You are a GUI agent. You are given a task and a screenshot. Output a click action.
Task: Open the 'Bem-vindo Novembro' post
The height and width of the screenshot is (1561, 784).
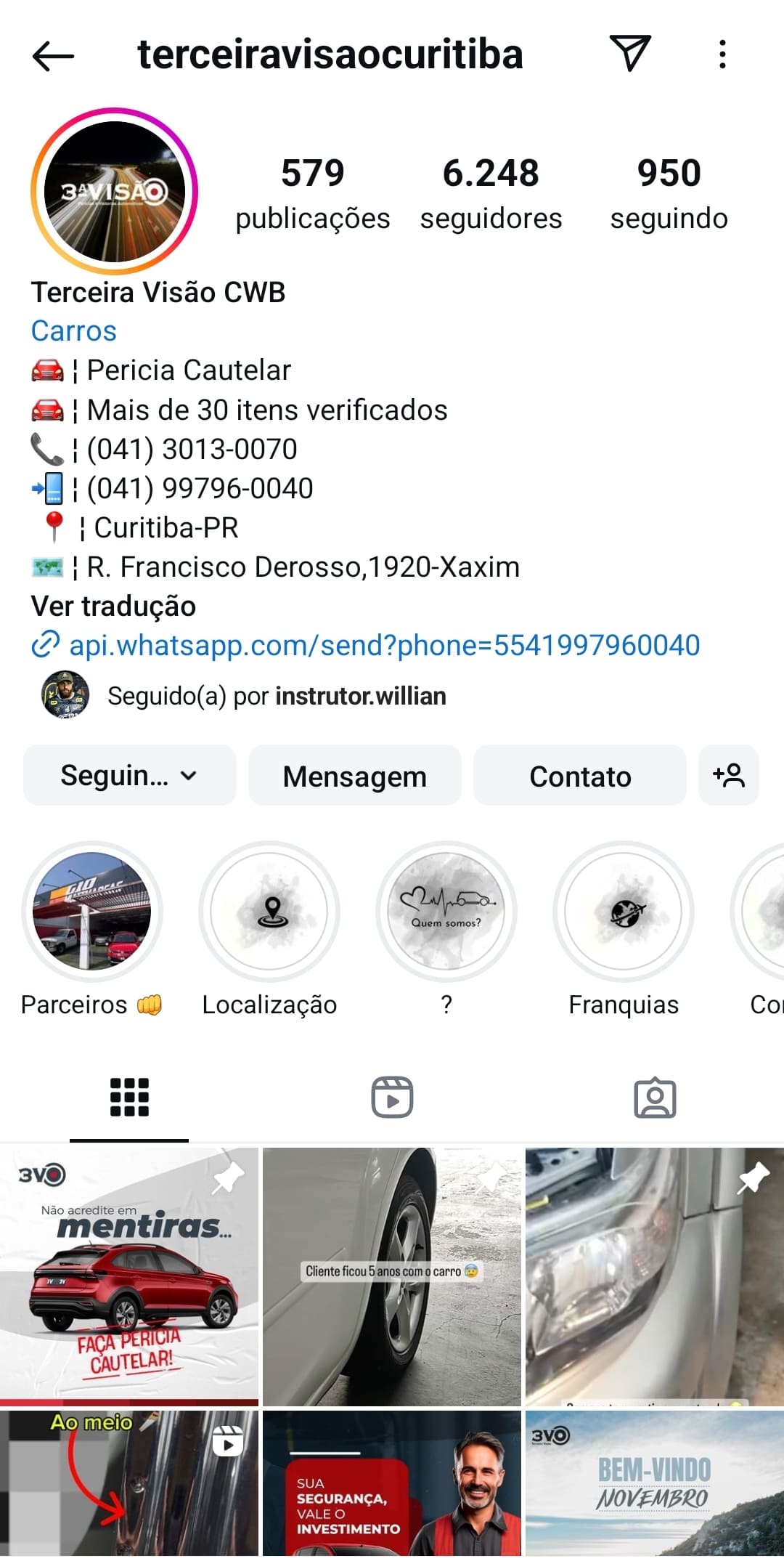[654, 1483]
